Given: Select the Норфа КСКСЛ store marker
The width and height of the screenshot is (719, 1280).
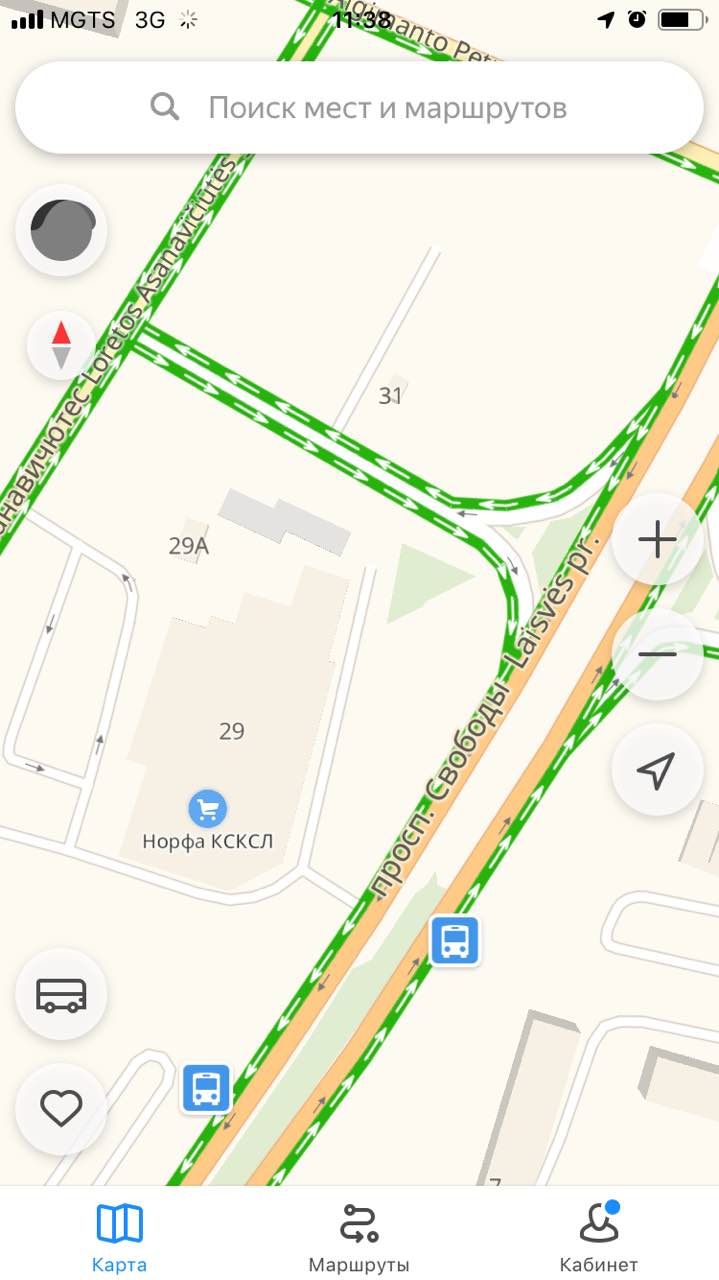Looking at the screenshot, I should pos(207,808).
